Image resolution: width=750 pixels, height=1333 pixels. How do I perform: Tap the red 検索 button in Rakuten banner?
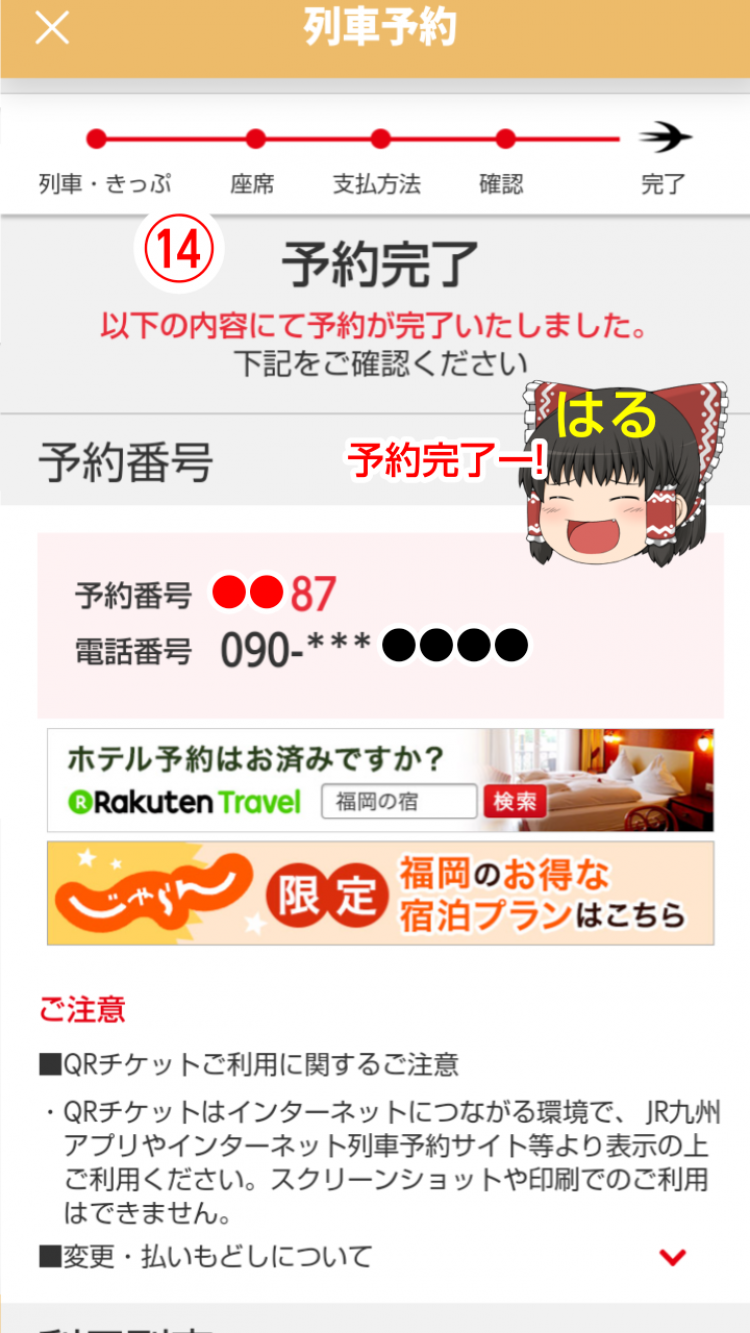515,801
